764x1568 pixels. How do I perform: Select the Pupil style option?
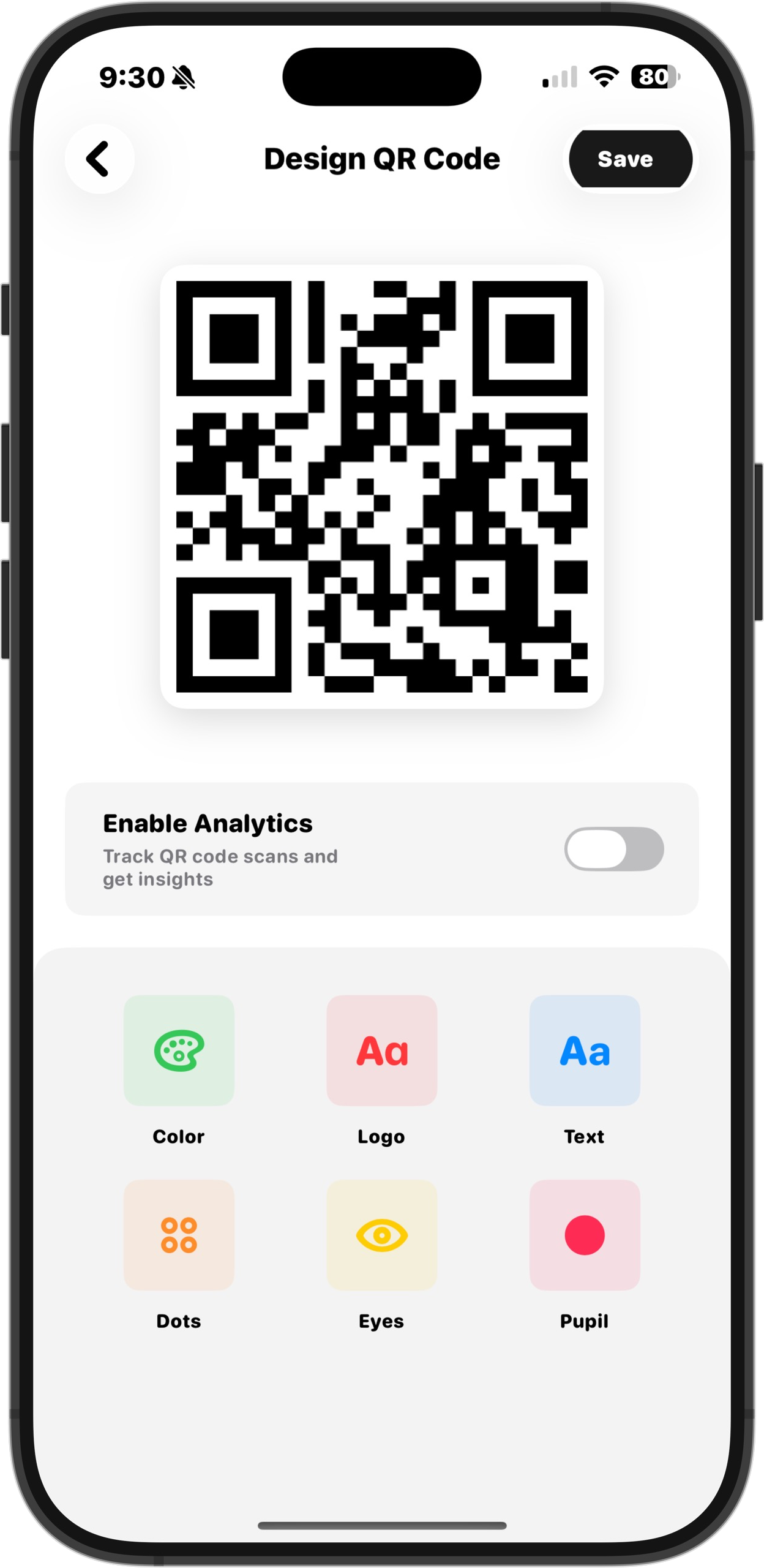tap(585, 1235)
